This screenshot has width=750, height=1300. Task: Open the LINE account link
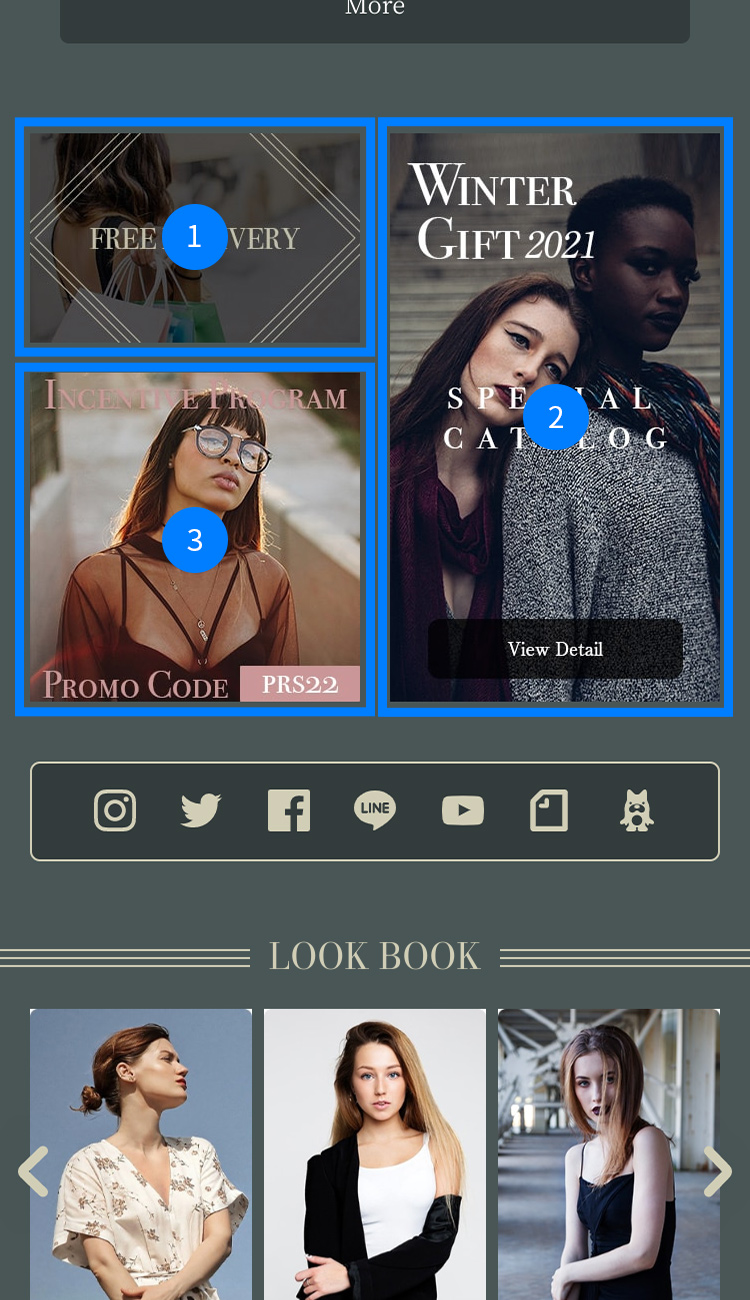(375, 810)
